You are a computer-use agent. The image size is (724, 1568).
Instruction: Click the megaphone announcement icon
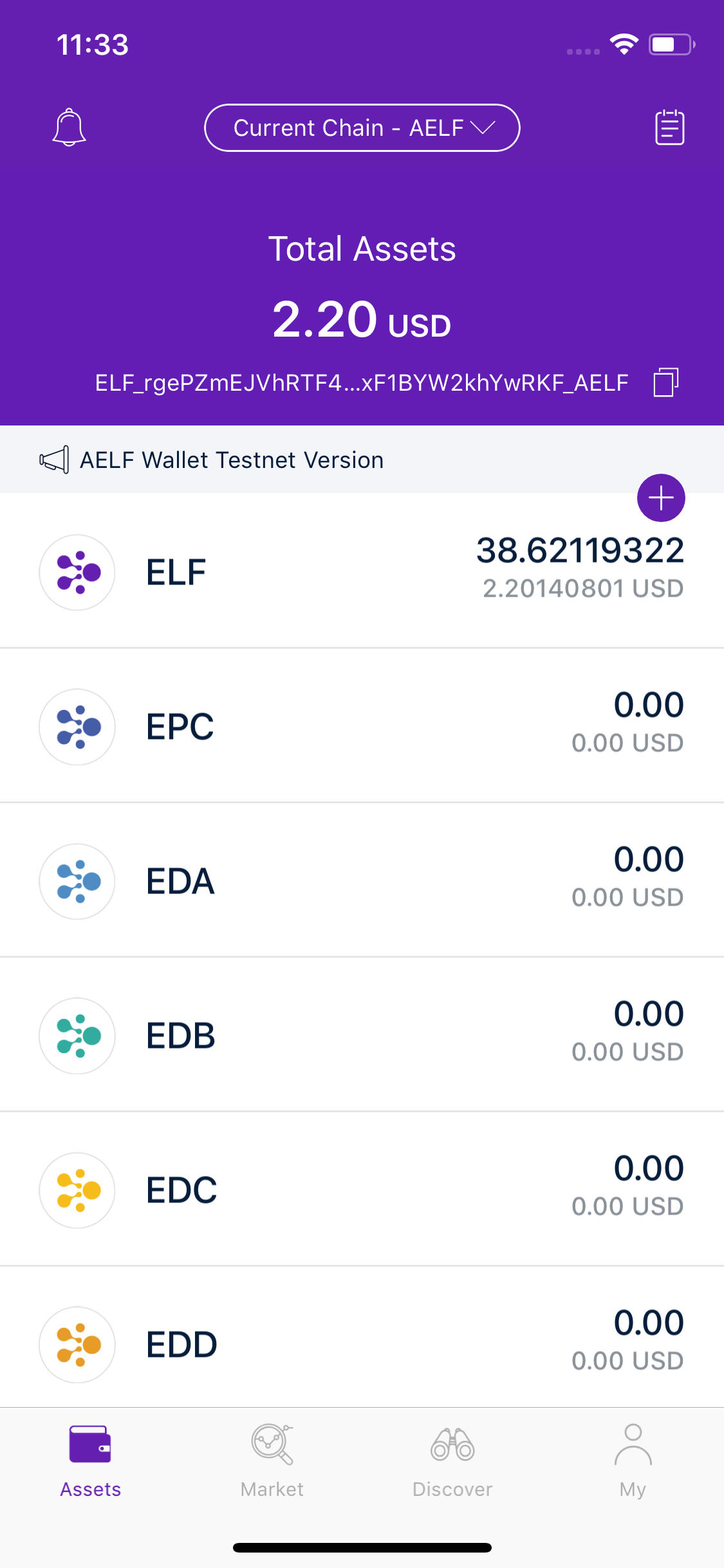click(55, 459)
